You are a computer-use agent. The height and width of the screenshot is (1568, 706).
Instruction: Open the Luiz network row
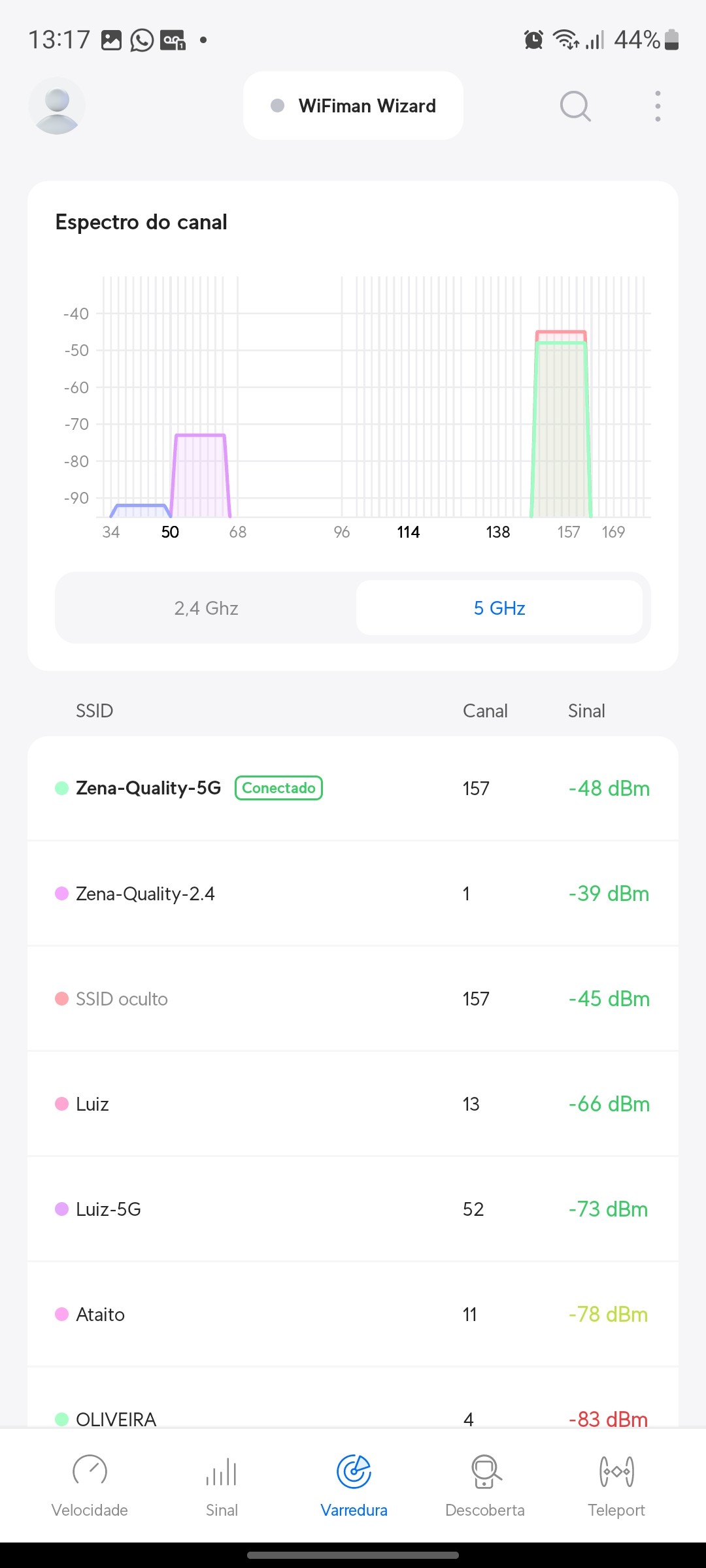[x=353, y=1103]
